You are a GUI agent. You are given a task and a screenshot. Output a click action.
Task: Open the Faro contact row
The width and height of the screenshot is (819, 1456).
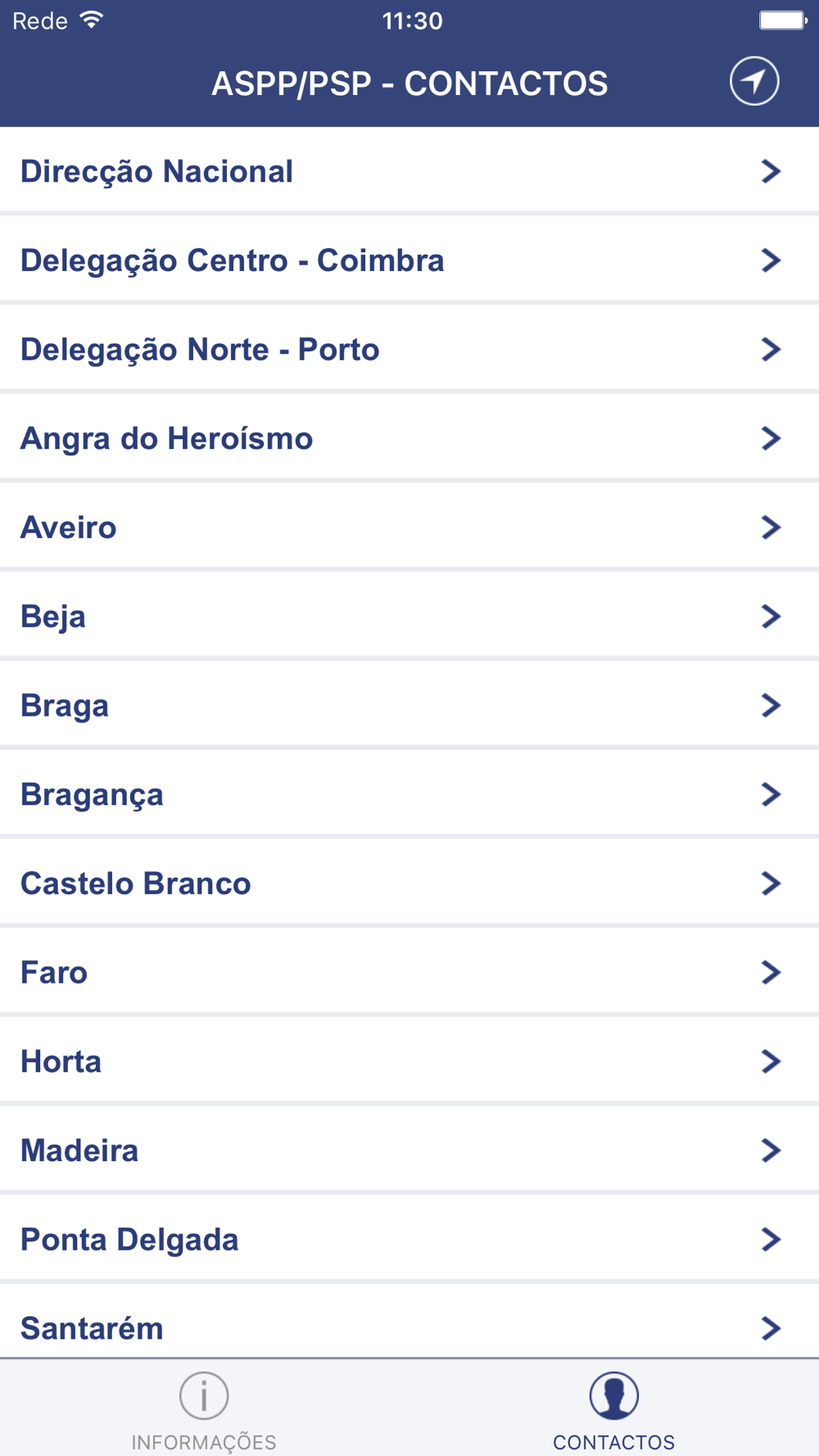point(409,972)
